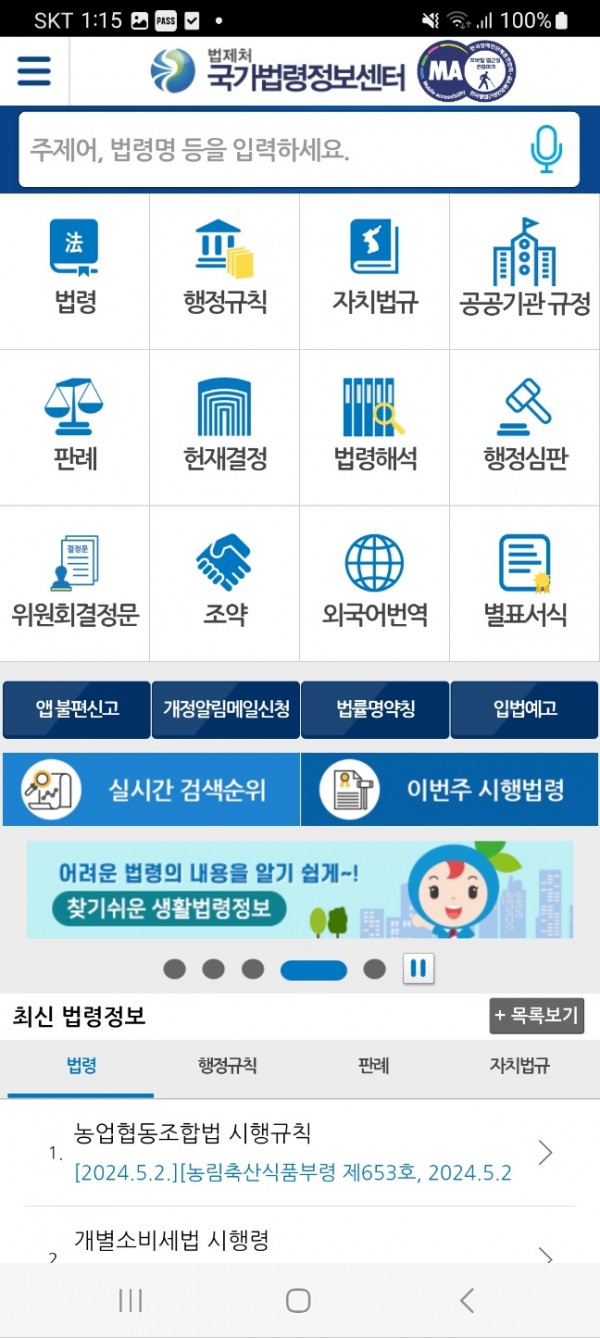Pause the banner slideshow
This screenshot has height=1338, width=600.
tap(418, 968)
